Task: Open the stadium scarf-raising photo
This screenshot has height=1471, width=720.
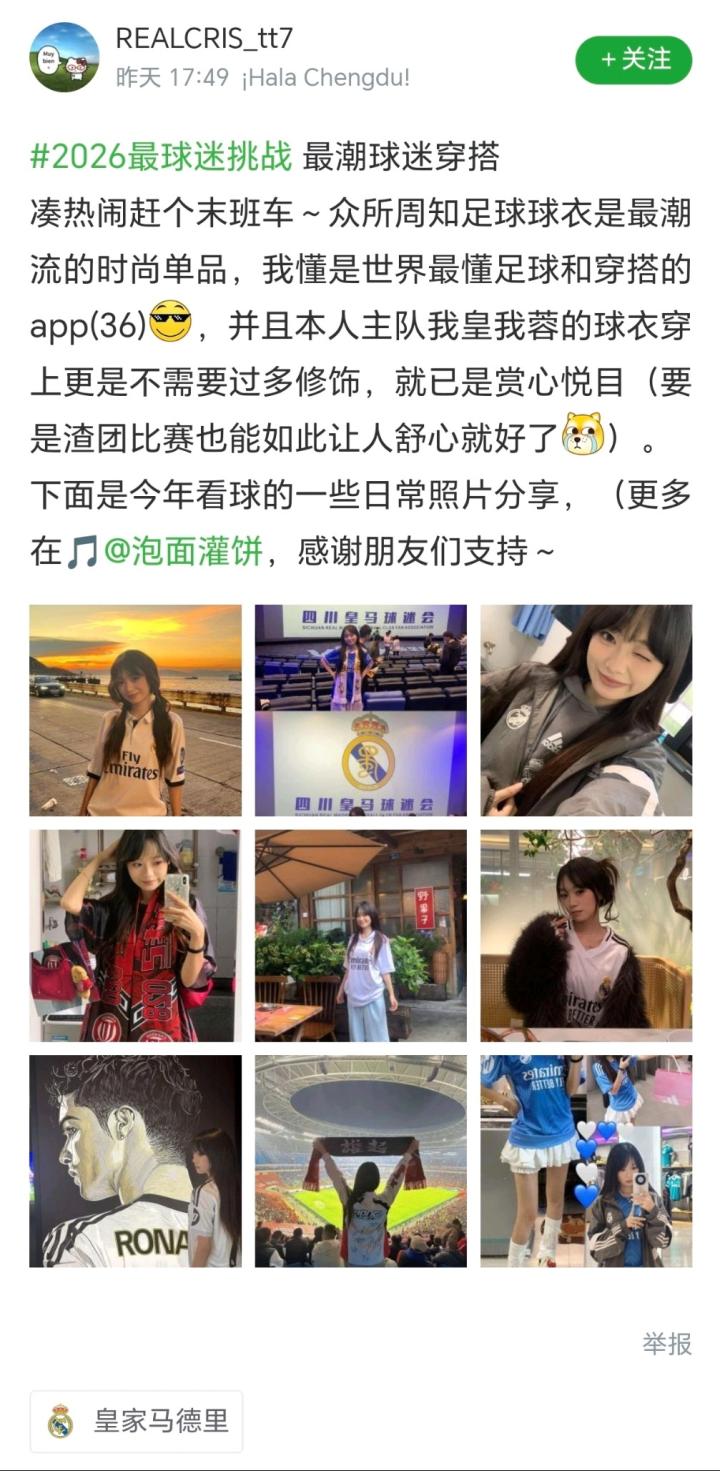Action: pyautogui.click(x=360, y=1161)
